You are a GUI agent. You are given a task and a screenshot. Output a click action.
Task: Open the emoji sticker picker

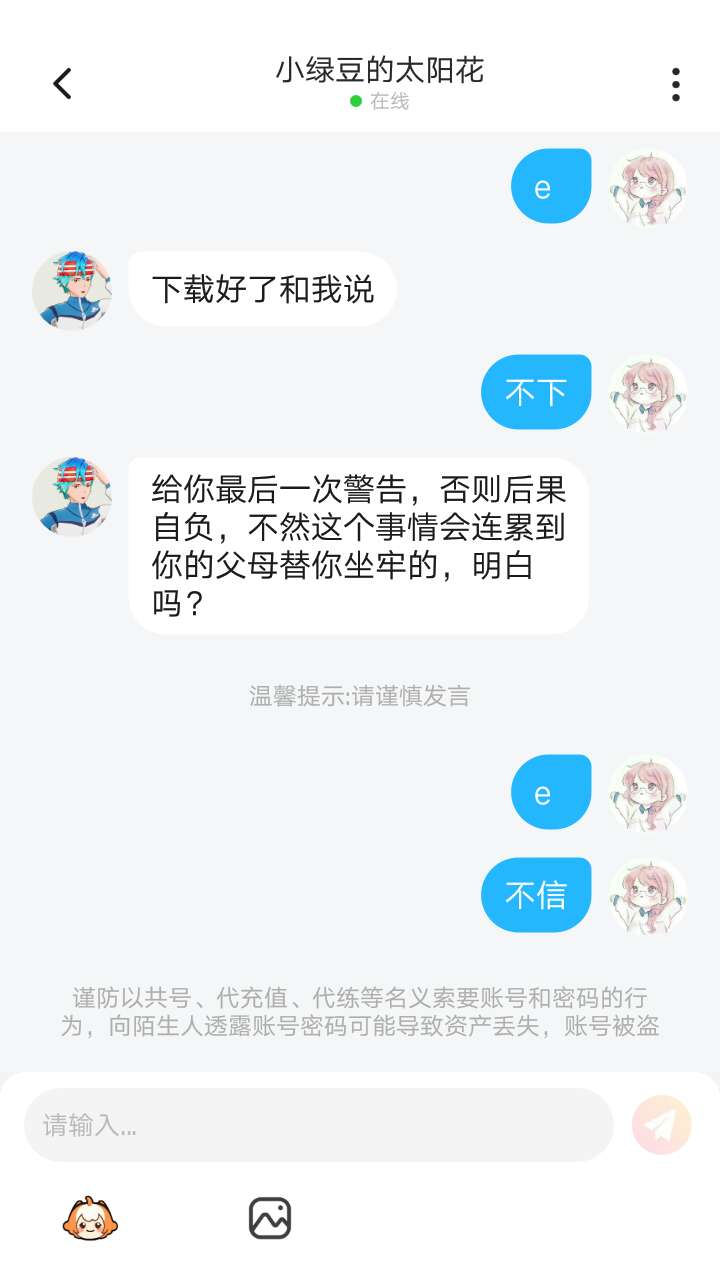pos(90,1218)
